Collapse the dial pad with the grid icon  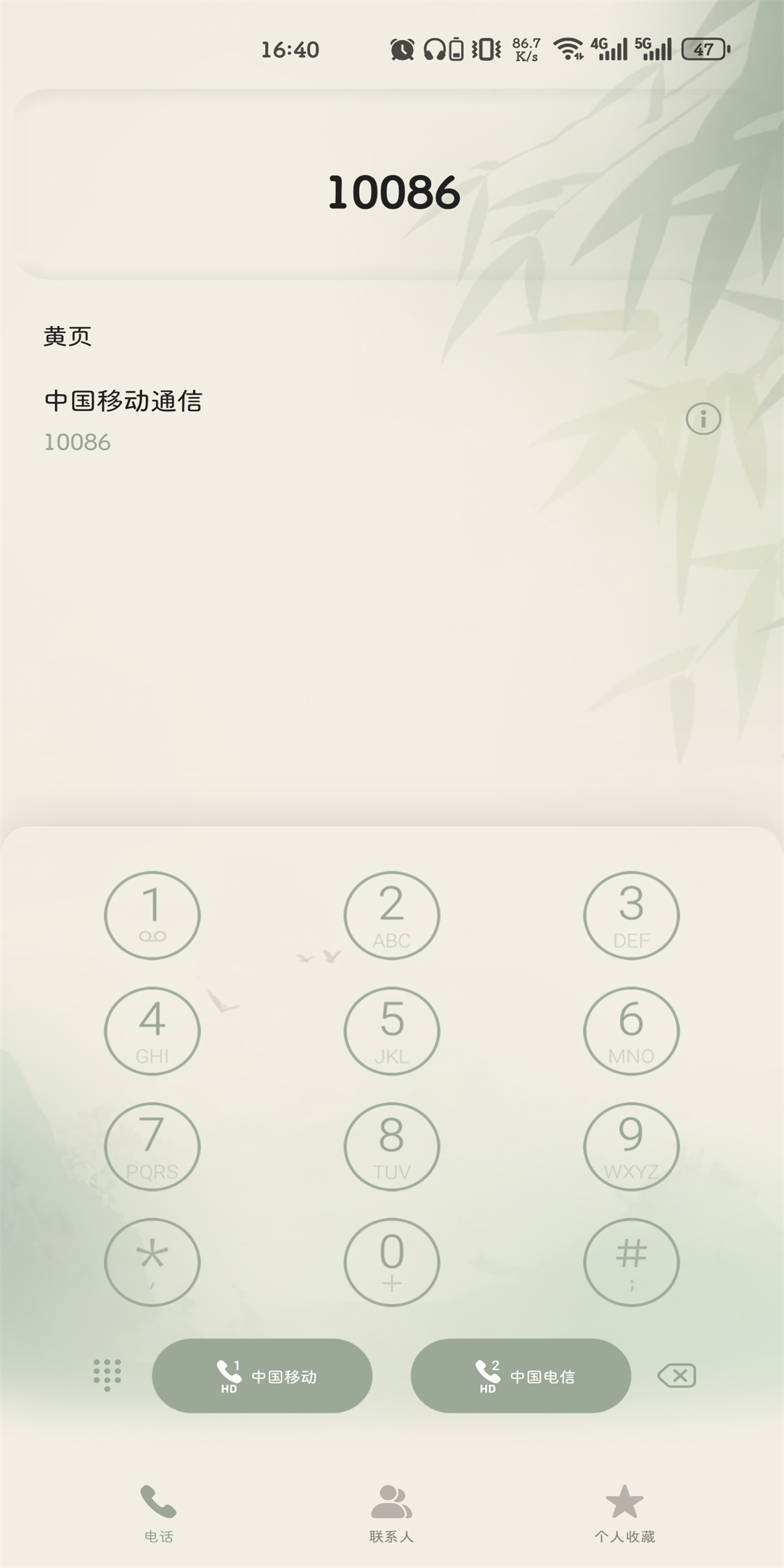(107, 1375)
